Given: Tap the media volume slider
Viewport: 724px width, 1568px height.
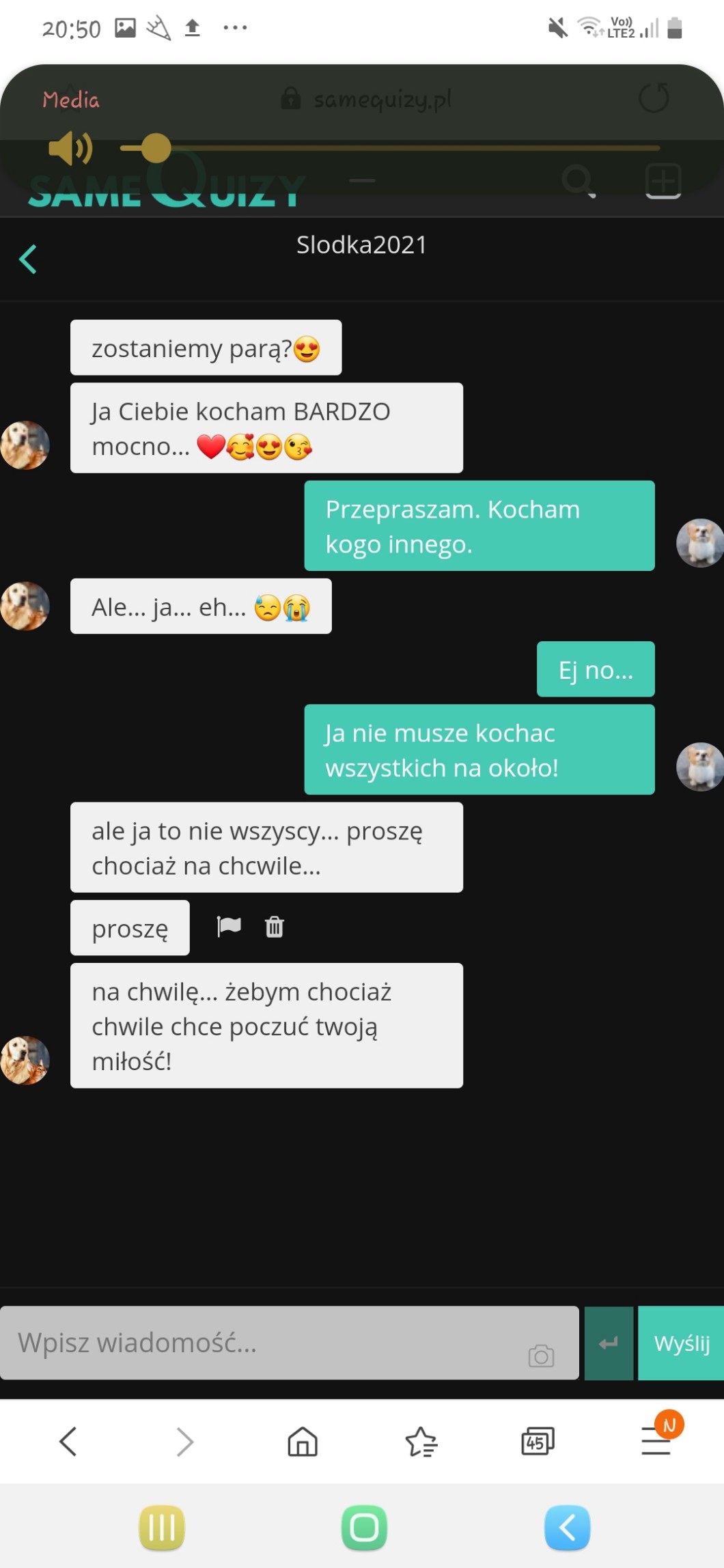Looking at the screenshot, I should point(389,148).
